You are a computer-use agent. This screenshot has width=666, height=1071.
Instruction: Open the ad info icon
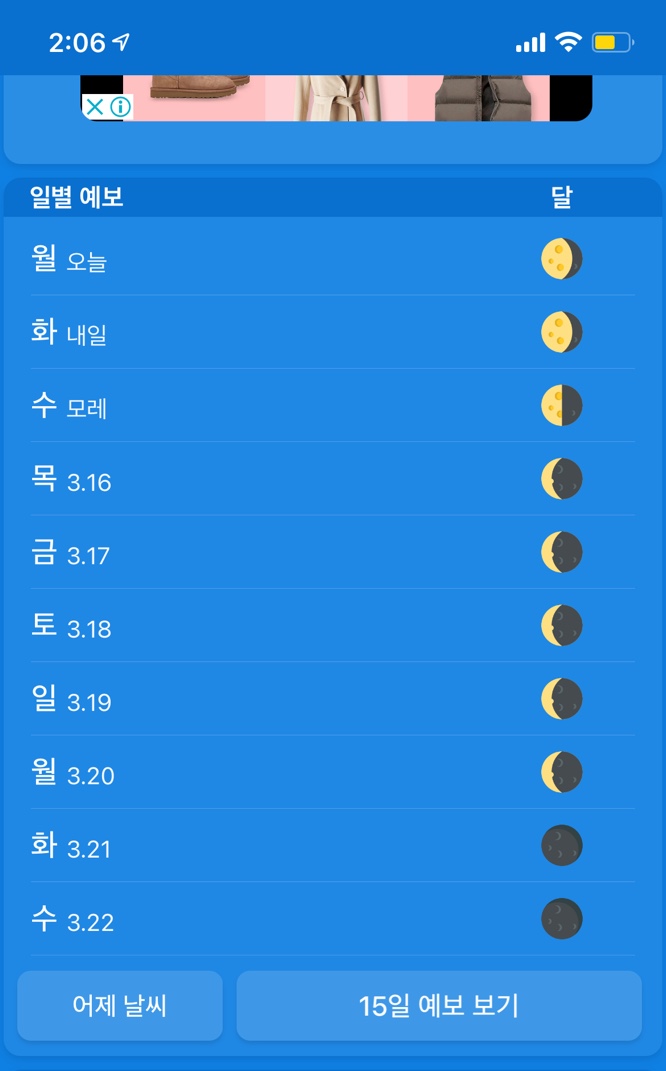(x=120, y=107)
